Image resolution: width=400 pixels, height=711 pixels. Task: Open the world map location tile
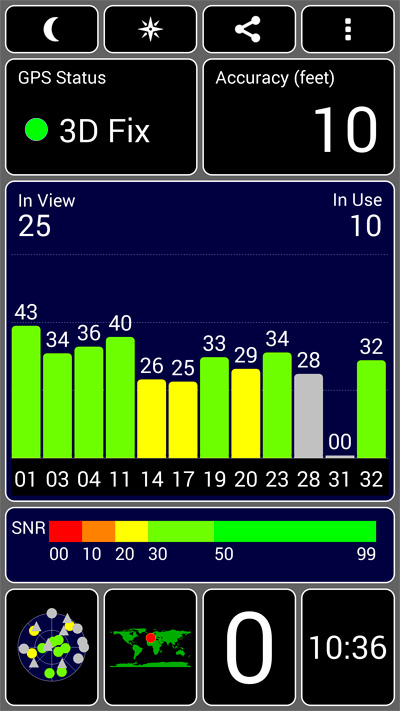pos(151,647)
